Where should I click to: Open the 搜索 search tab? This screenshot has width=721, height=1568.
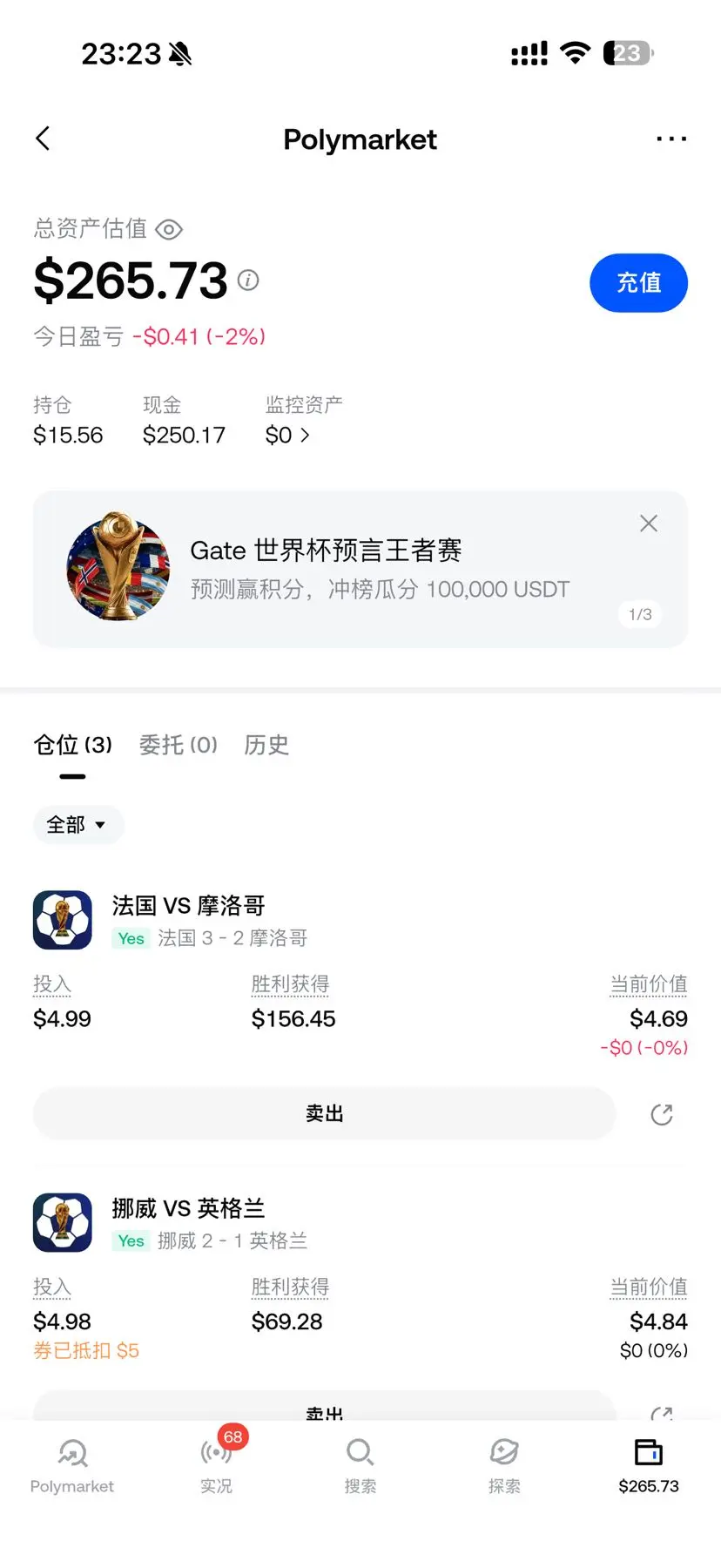pyautogui.click(x=360, y=1466)
